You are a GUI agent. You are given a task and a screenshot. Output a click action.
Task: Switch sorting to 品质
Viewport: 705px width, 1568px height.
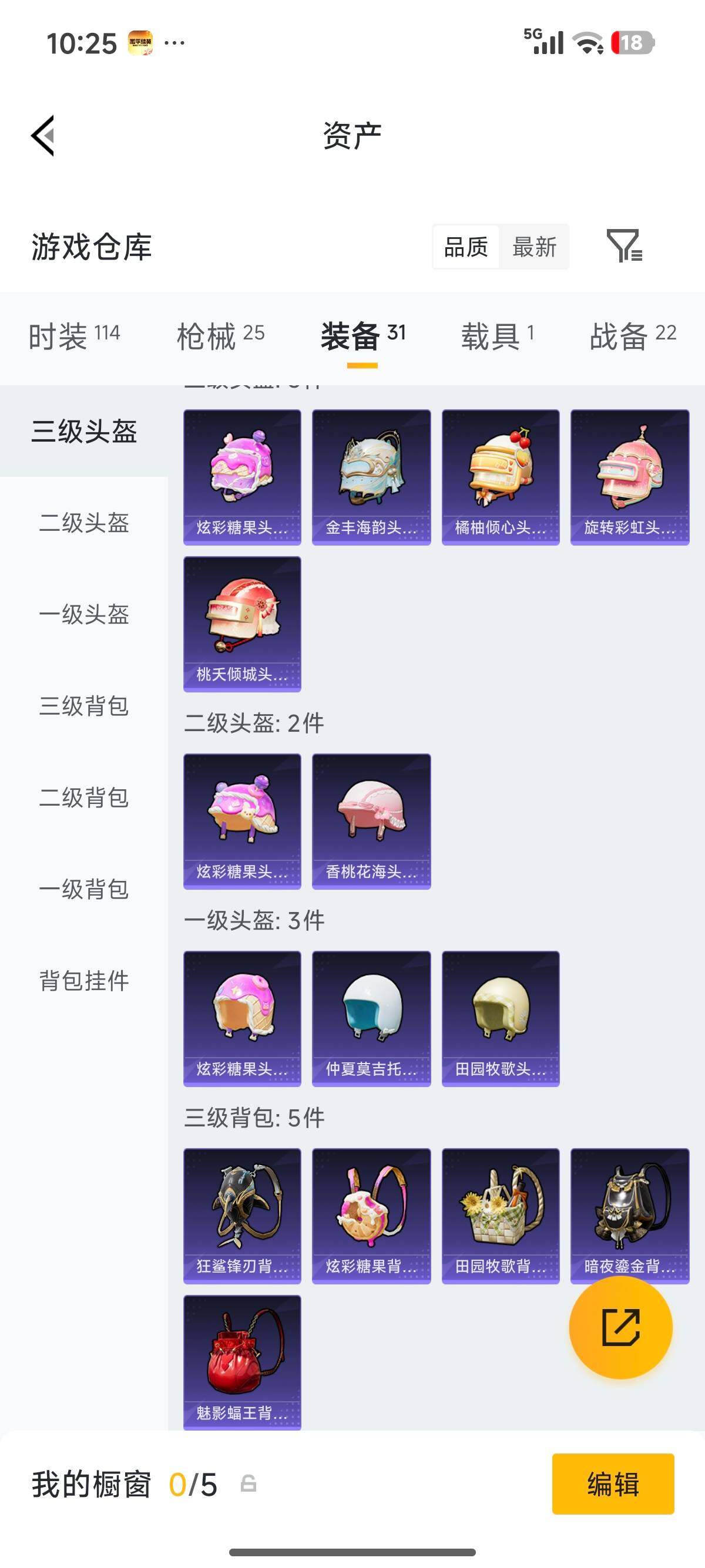point(465,247)
